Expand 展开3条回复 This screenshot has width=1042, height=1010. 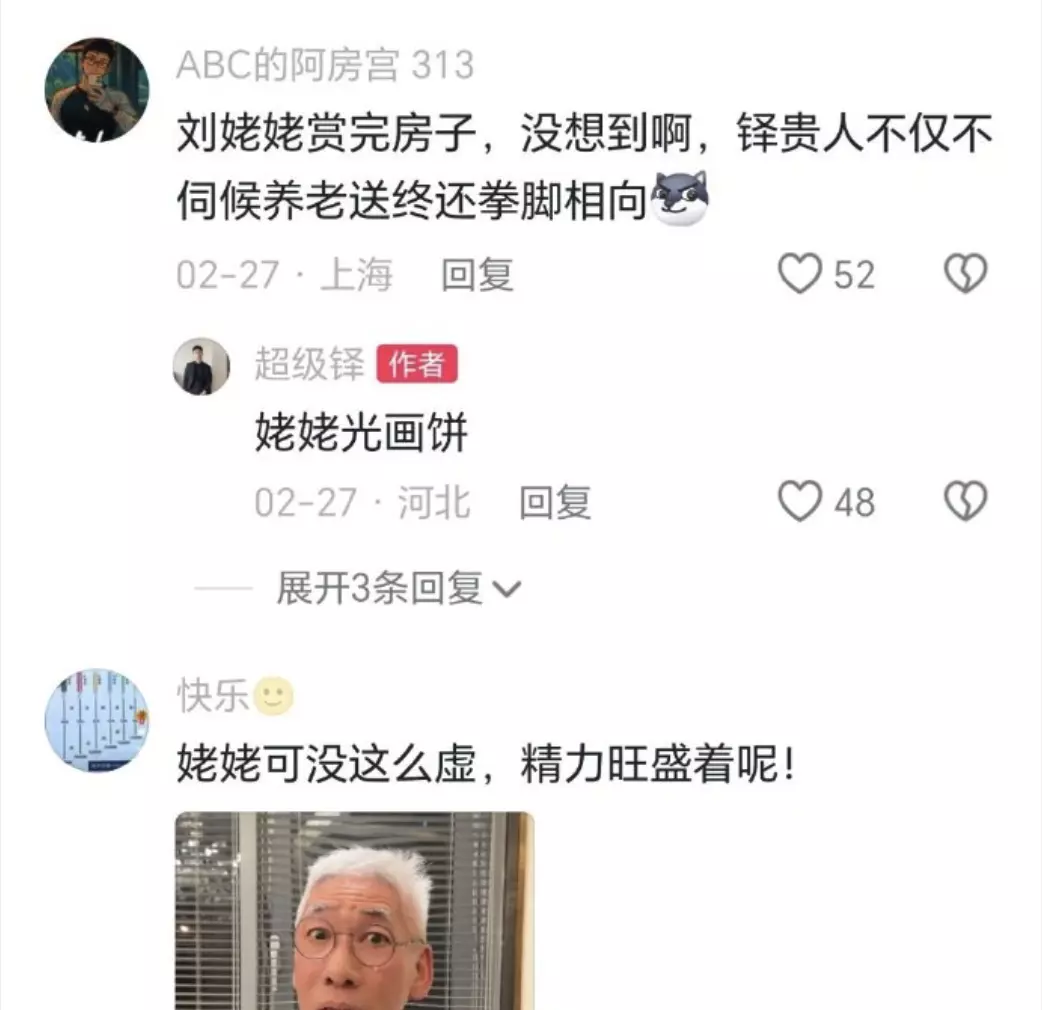click(x=398, y=590)
